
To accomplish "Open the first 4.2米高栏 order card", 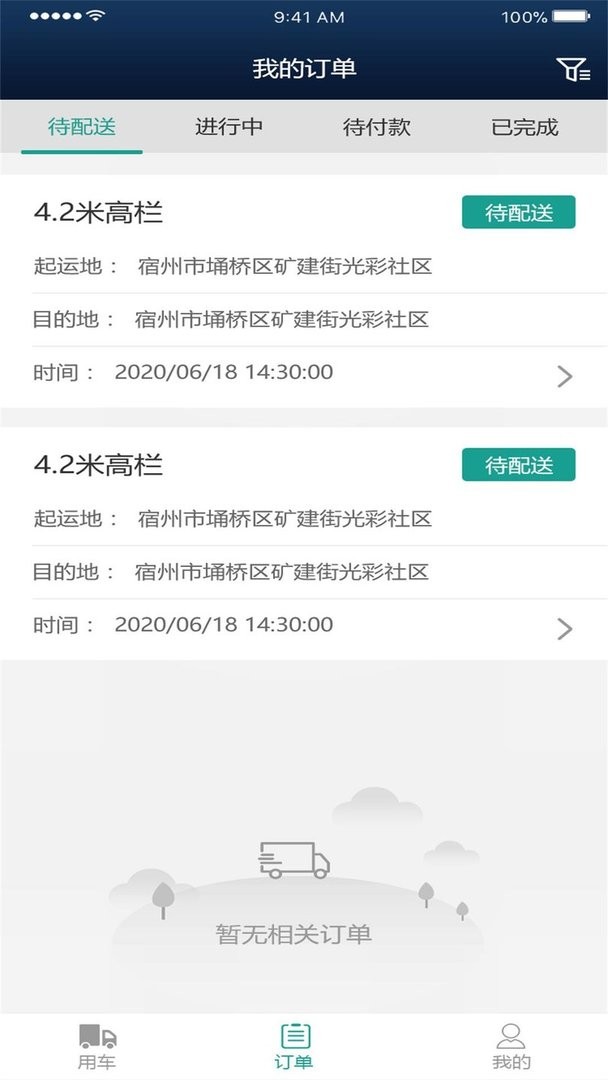I will [x=304, y=291].
